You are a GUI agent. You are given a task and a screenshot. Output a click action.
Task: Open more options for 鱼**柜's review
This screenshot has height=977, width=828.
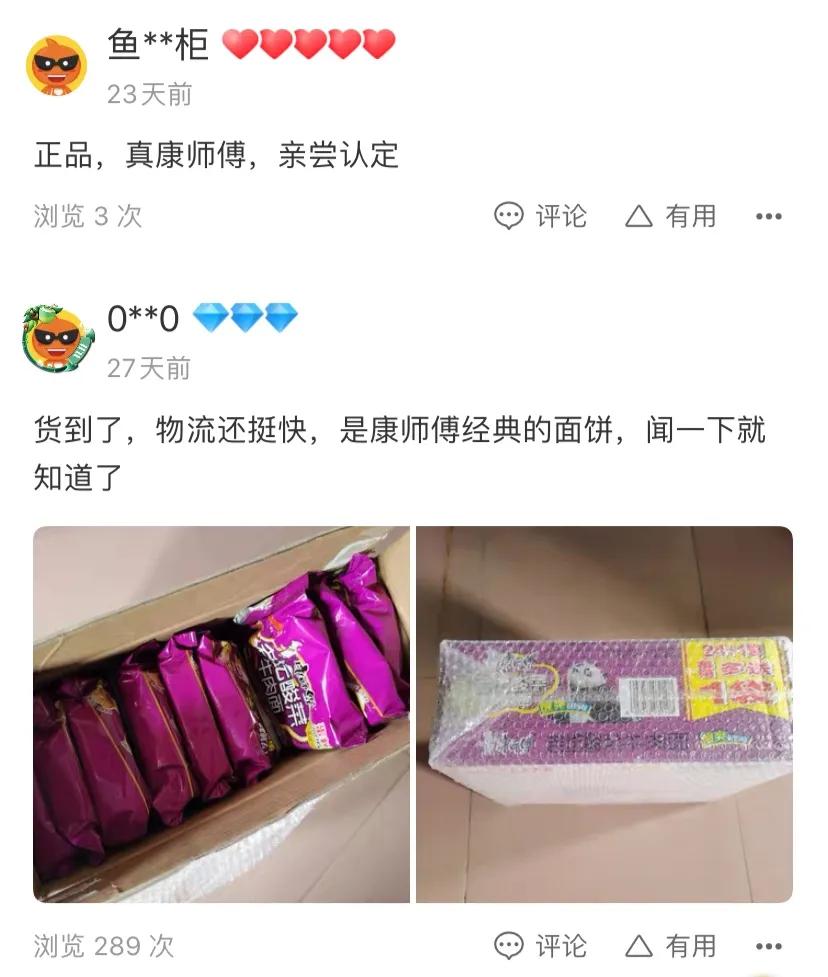(x=768, y=216)
